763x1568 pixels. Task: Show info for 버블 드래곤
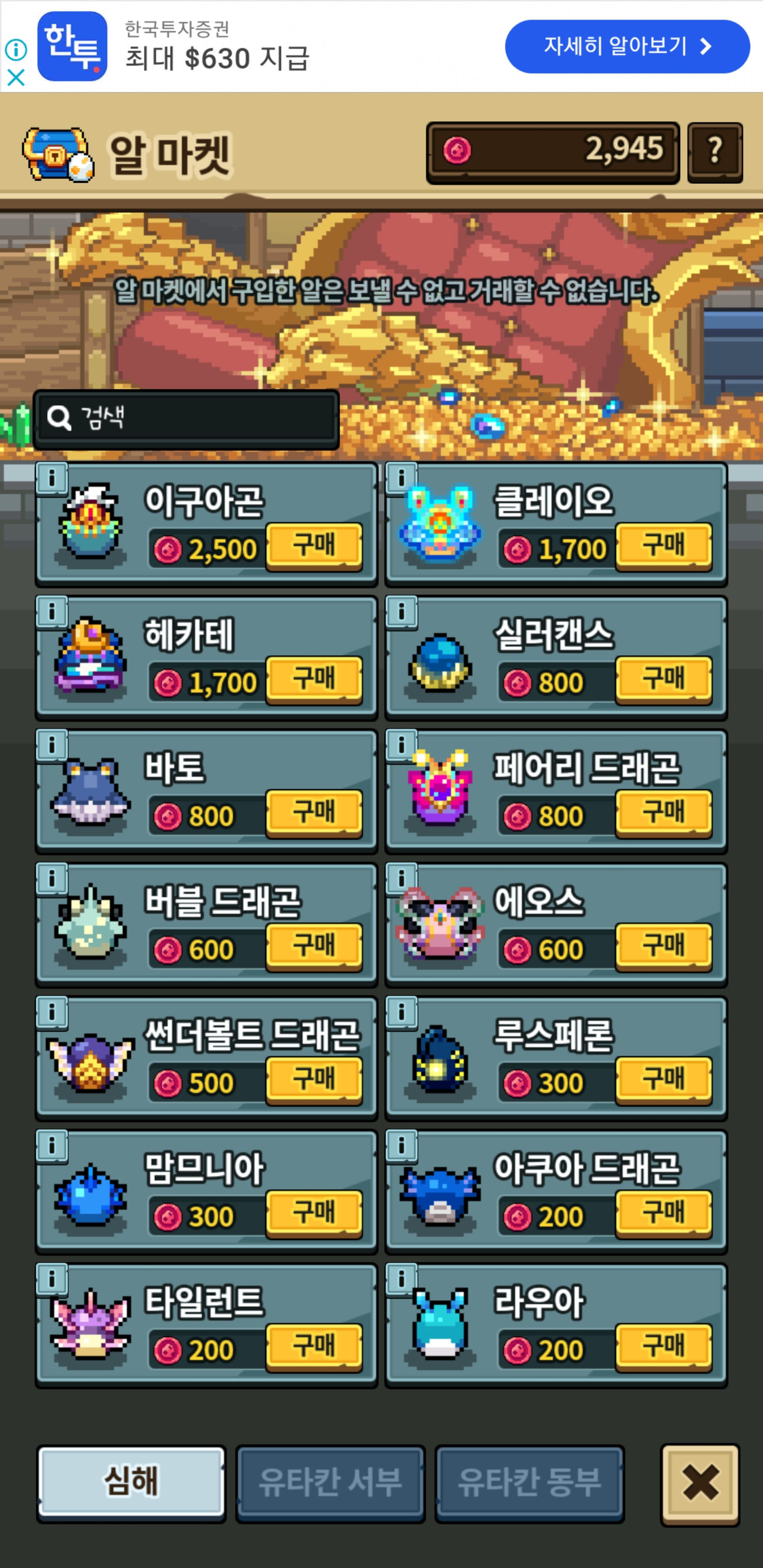[52, 878]
